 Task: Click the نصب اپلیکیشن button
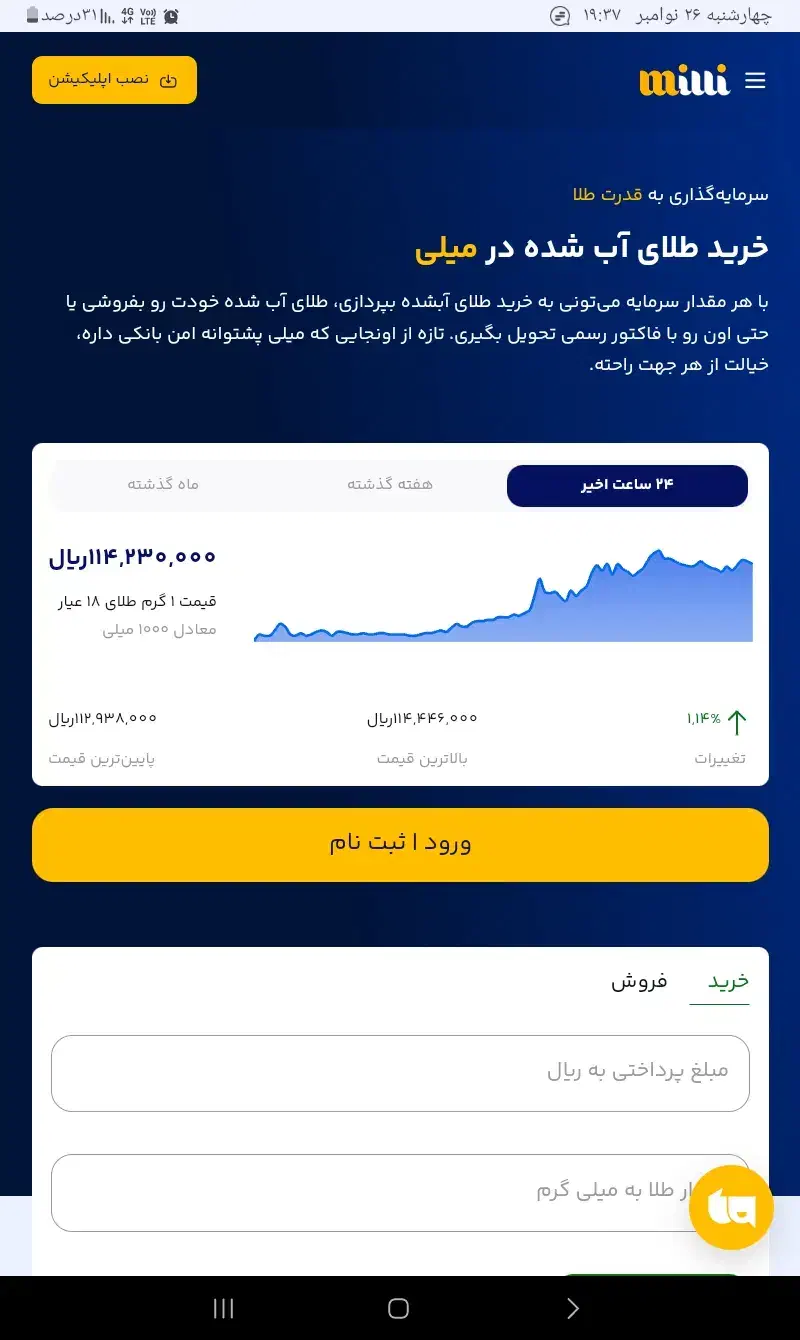pyautogui.click(x=114, y=79)
